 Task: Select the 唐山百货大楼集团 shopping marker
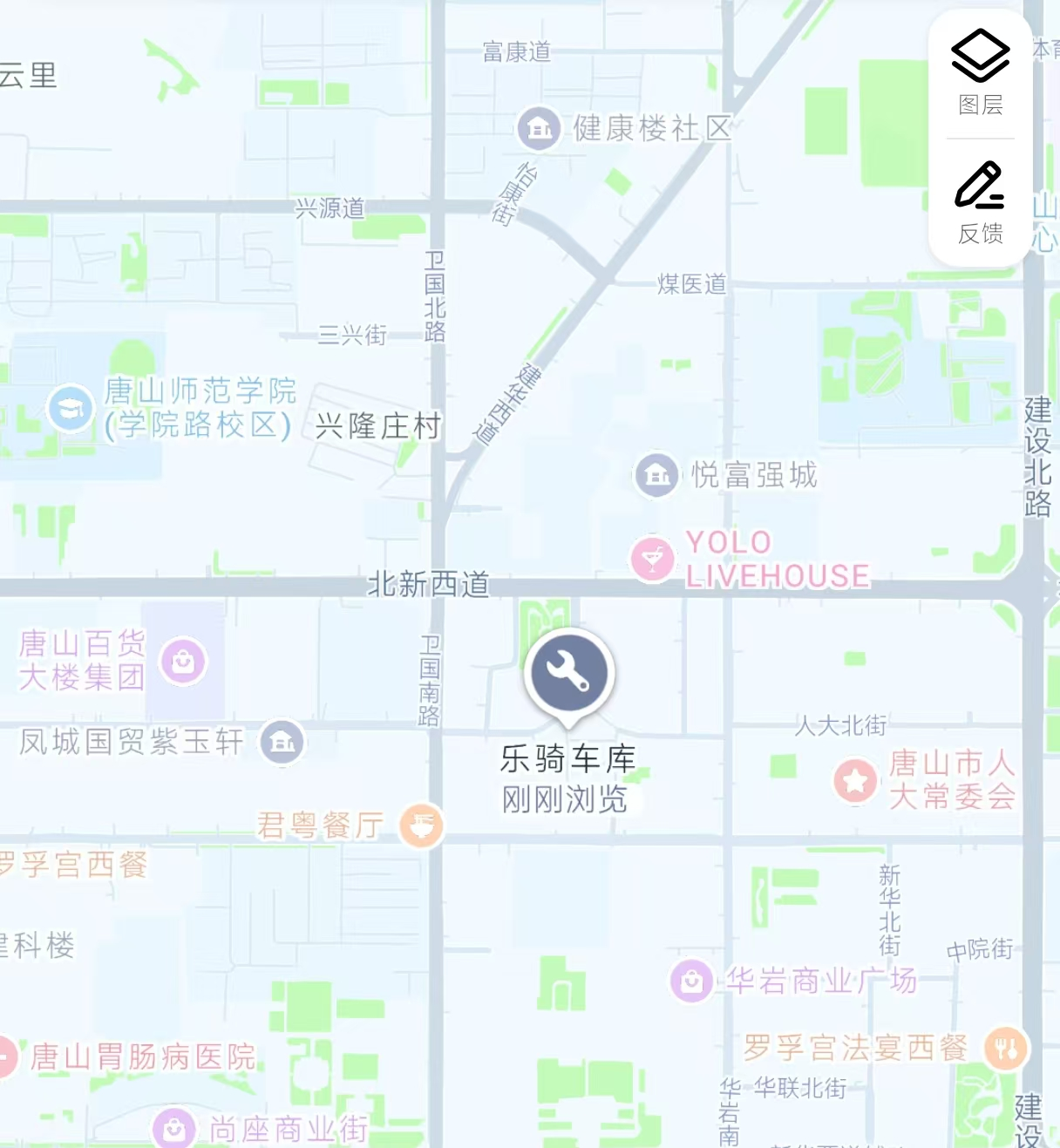[183, 661]
